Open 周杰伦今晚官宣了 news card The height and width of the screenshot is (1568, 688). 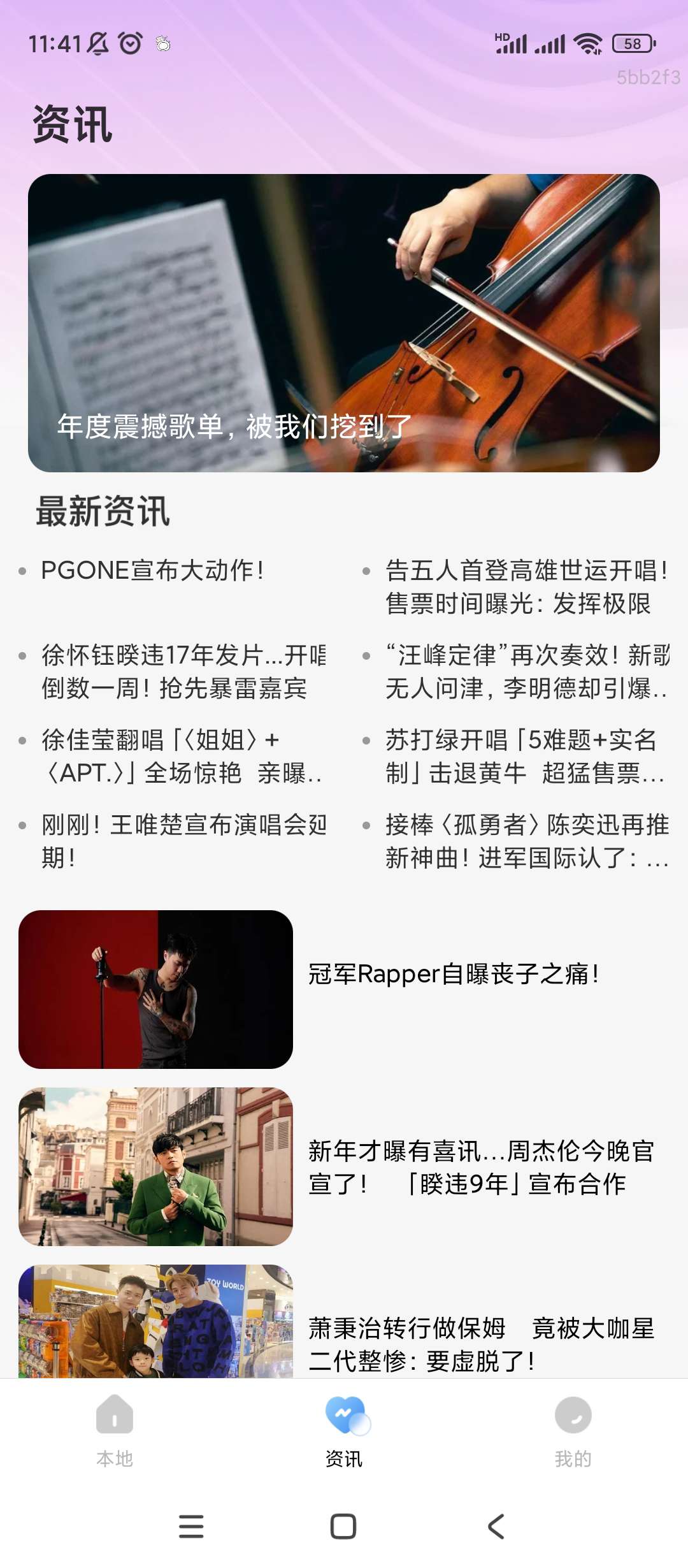[344, 1166]
